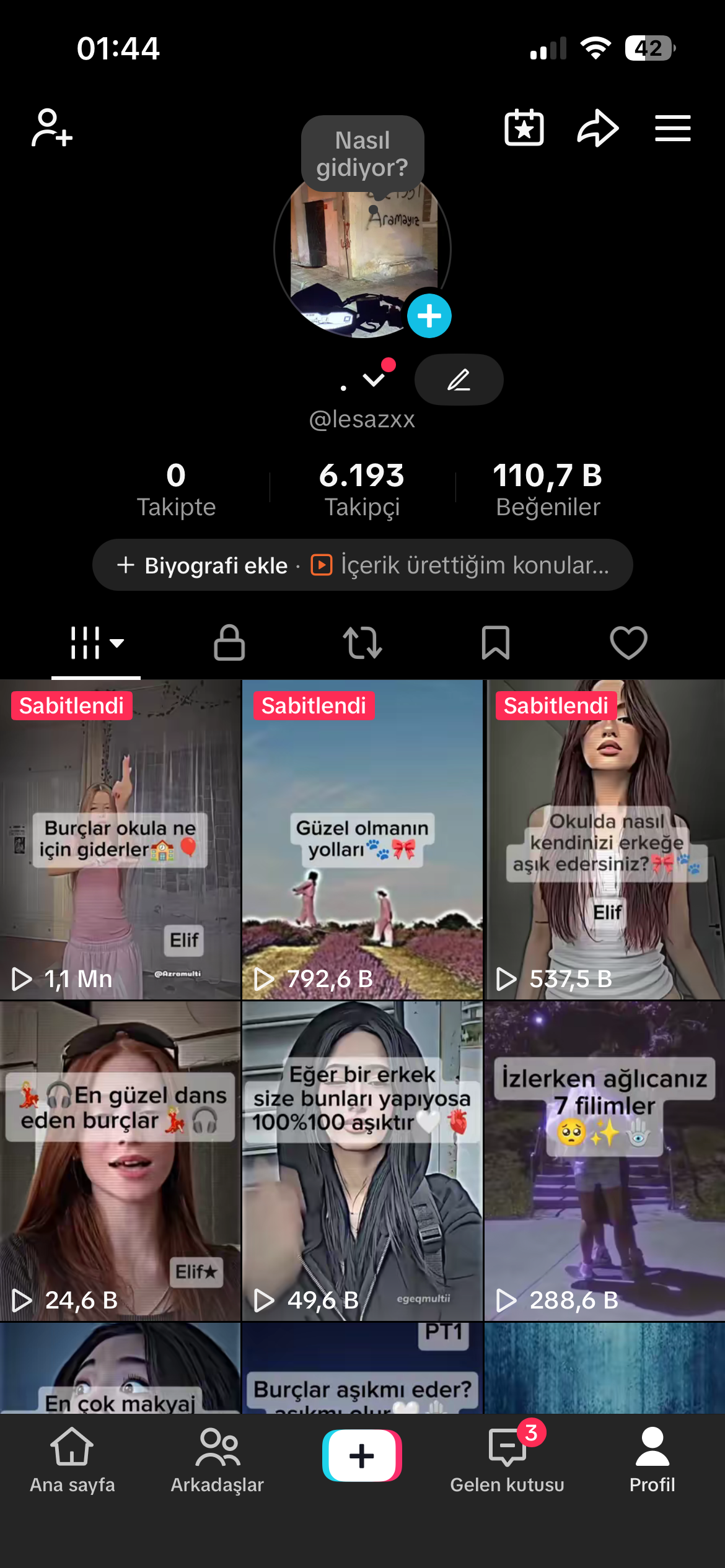Switch to the saved bookmark tab
Image resolution: width=725 pixels, height=1568 pixels.
(496, 642)
